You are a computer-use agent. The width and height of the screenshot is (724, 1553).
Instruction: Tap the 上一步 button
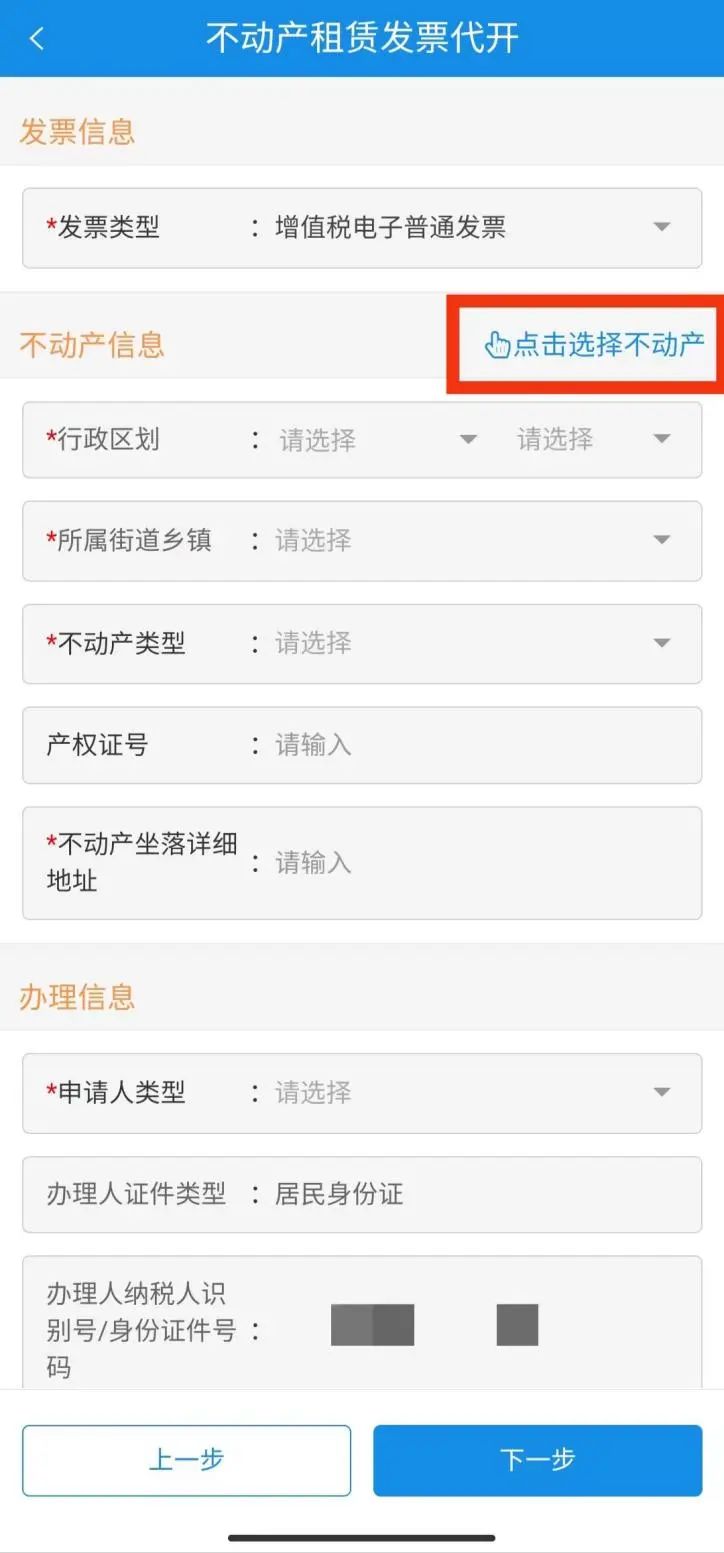pyautogui.click(x=187, y=1460)
